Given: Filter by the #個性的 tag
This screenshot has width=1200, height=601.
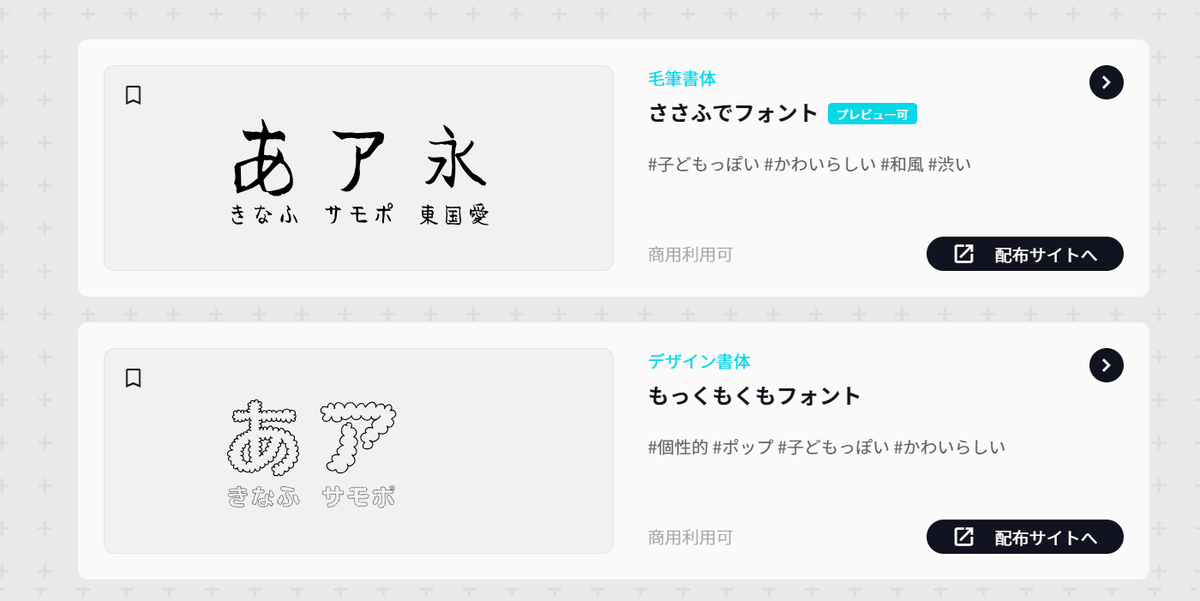Looking at the screenshot, I should point(677,447).
